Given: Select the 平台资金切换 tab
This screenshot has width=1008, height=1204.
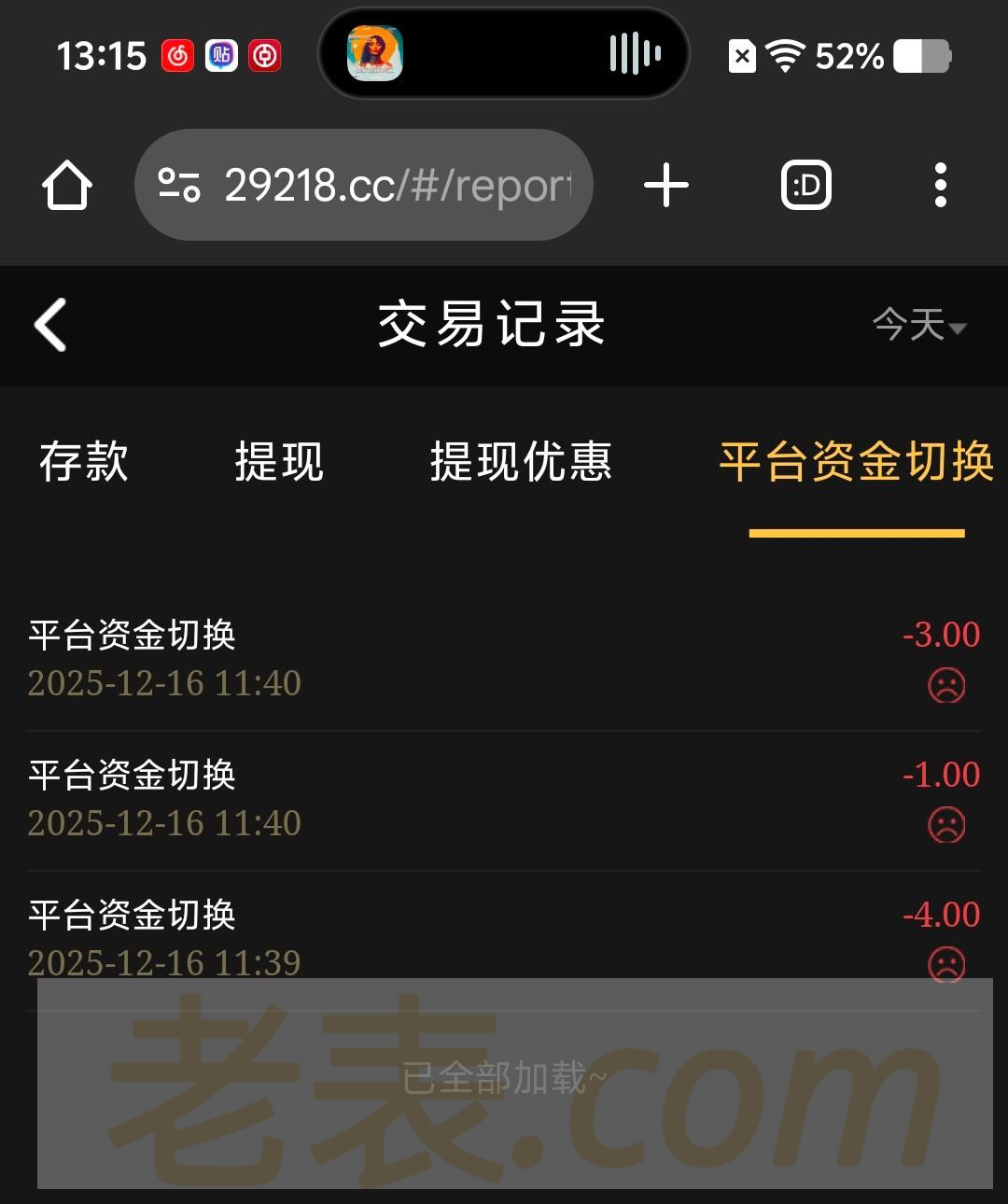Looking at the screenshot, I should 856,462.
